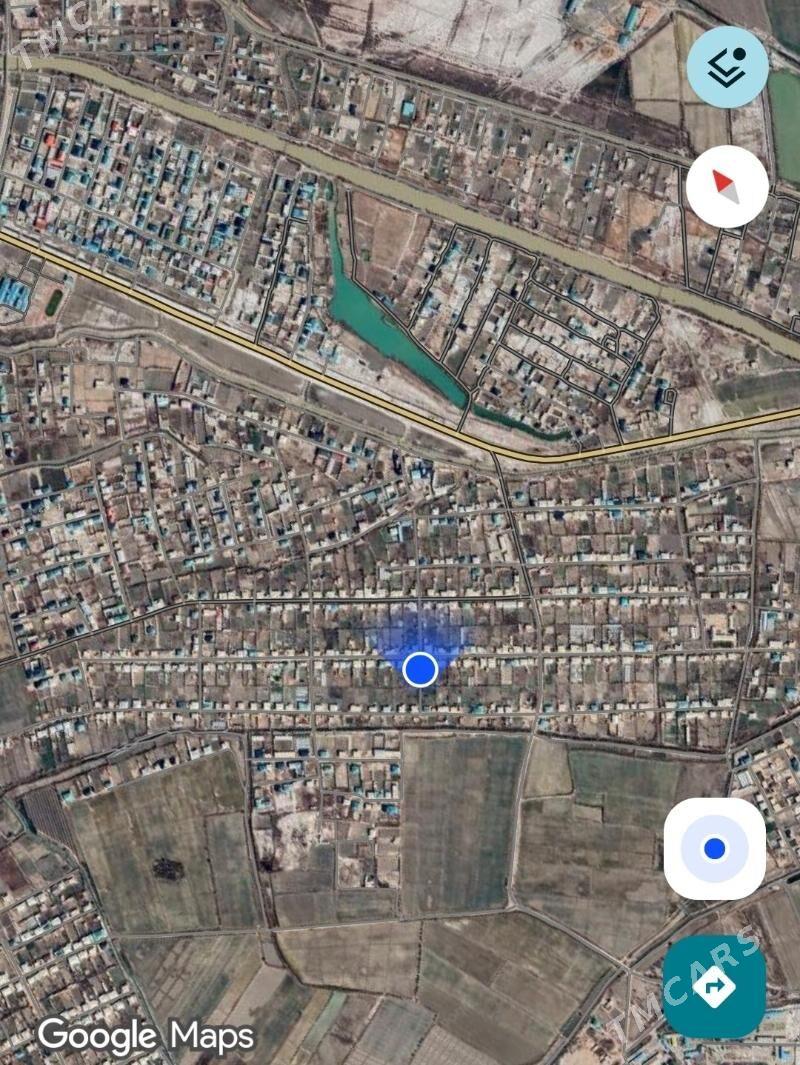
Task: Open the map layers selector
Action: click(727, 67)
